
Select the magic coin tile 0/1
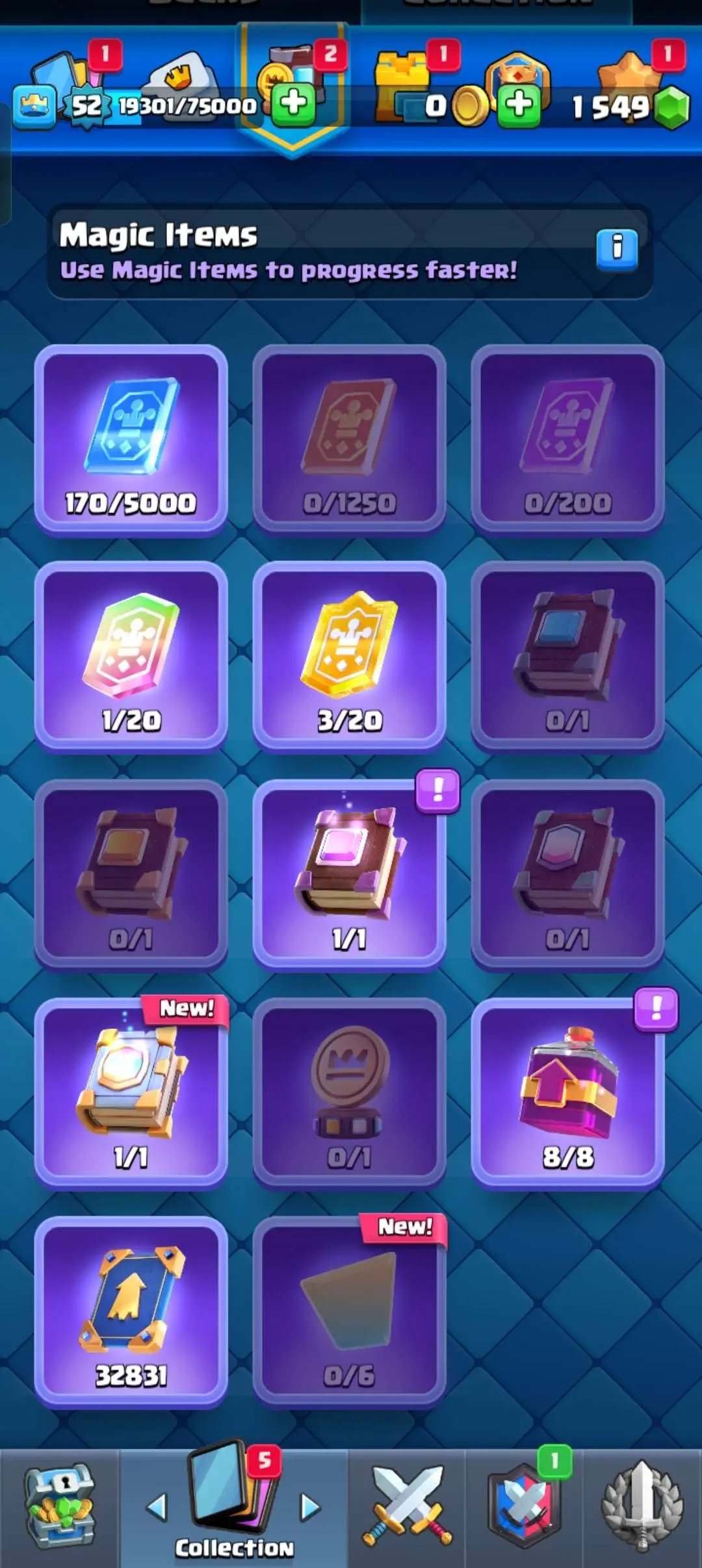tap(349, 1092)
